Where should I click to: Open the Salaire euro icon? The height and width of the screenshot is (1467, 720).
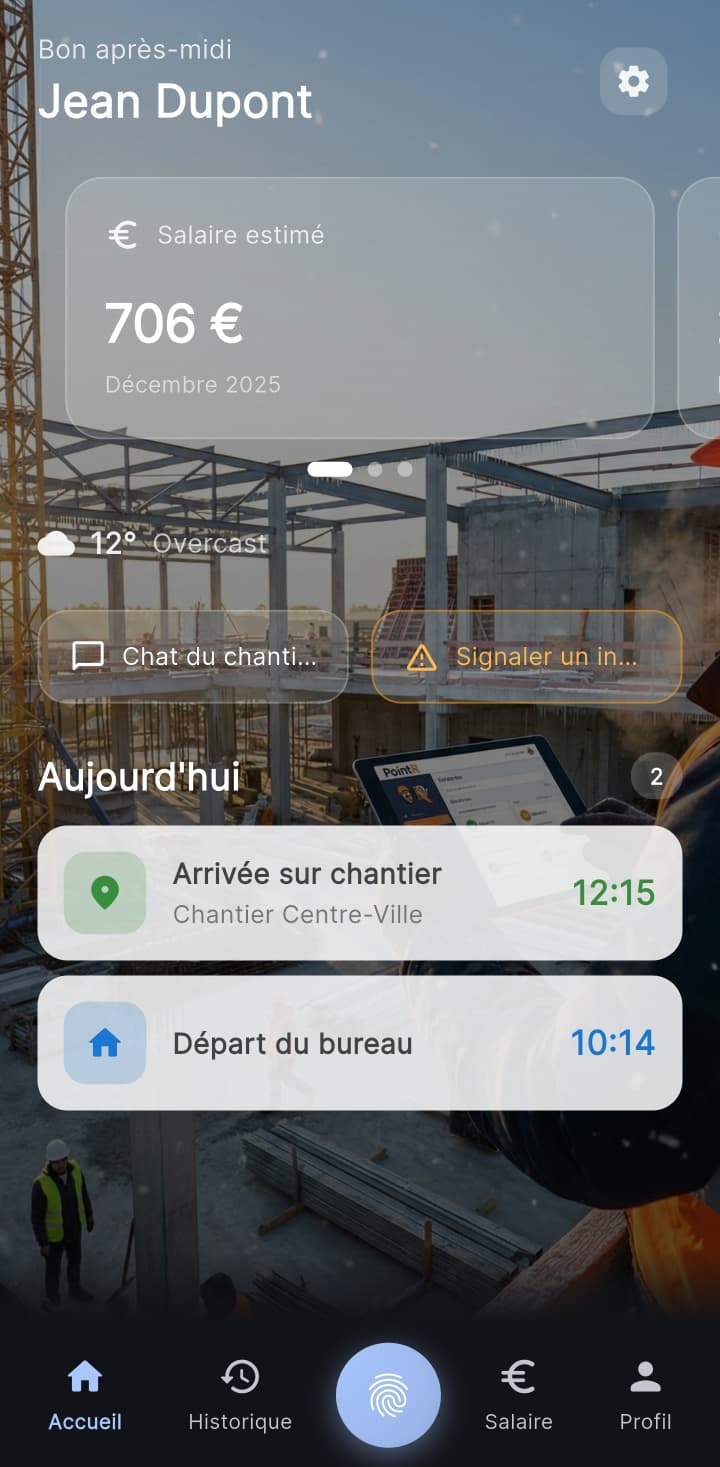pyautogui.click(x=518, y=1377)
